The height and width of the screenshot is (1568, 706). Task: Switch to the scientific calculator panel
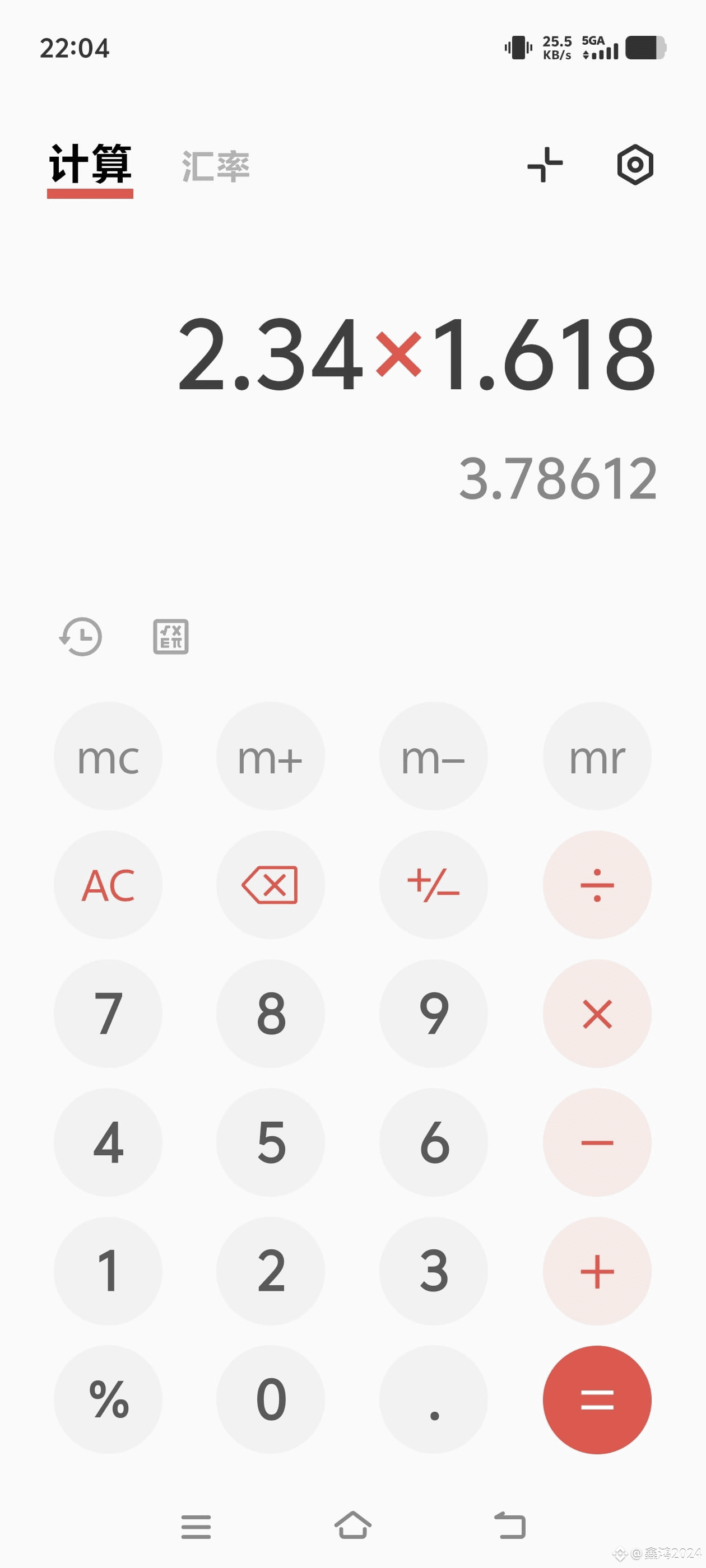point(170,637)
